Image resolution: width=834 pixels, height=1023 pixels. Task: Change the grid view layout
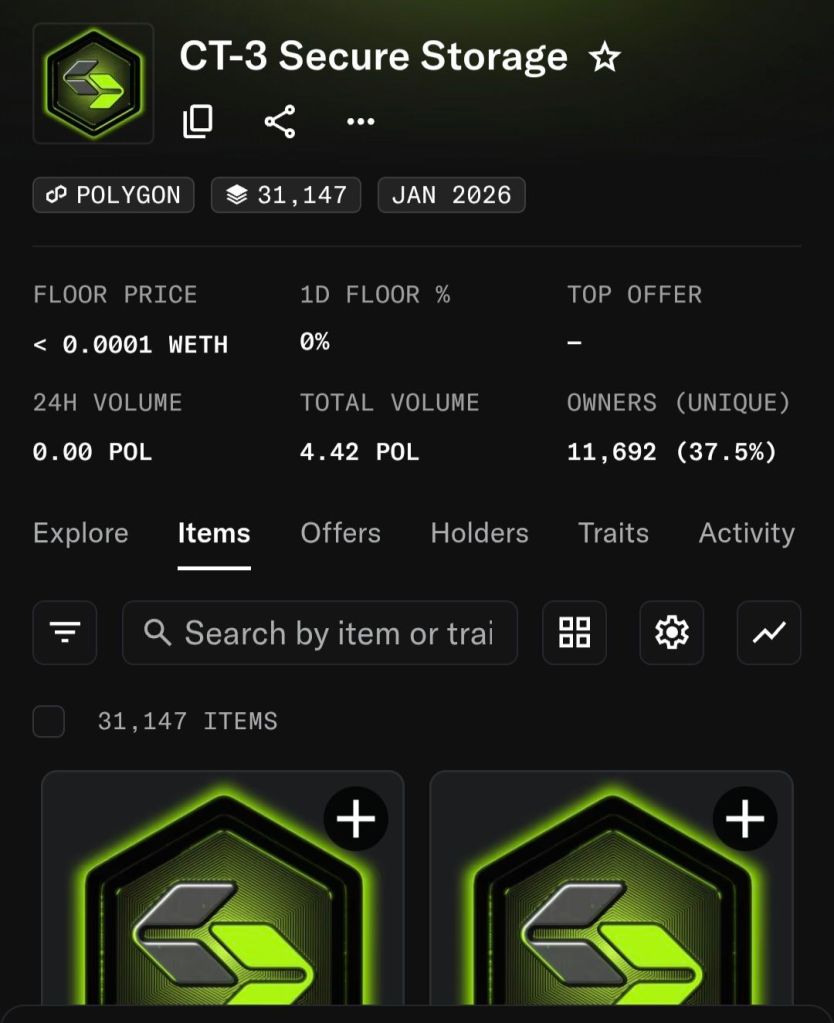click(575, 633)
